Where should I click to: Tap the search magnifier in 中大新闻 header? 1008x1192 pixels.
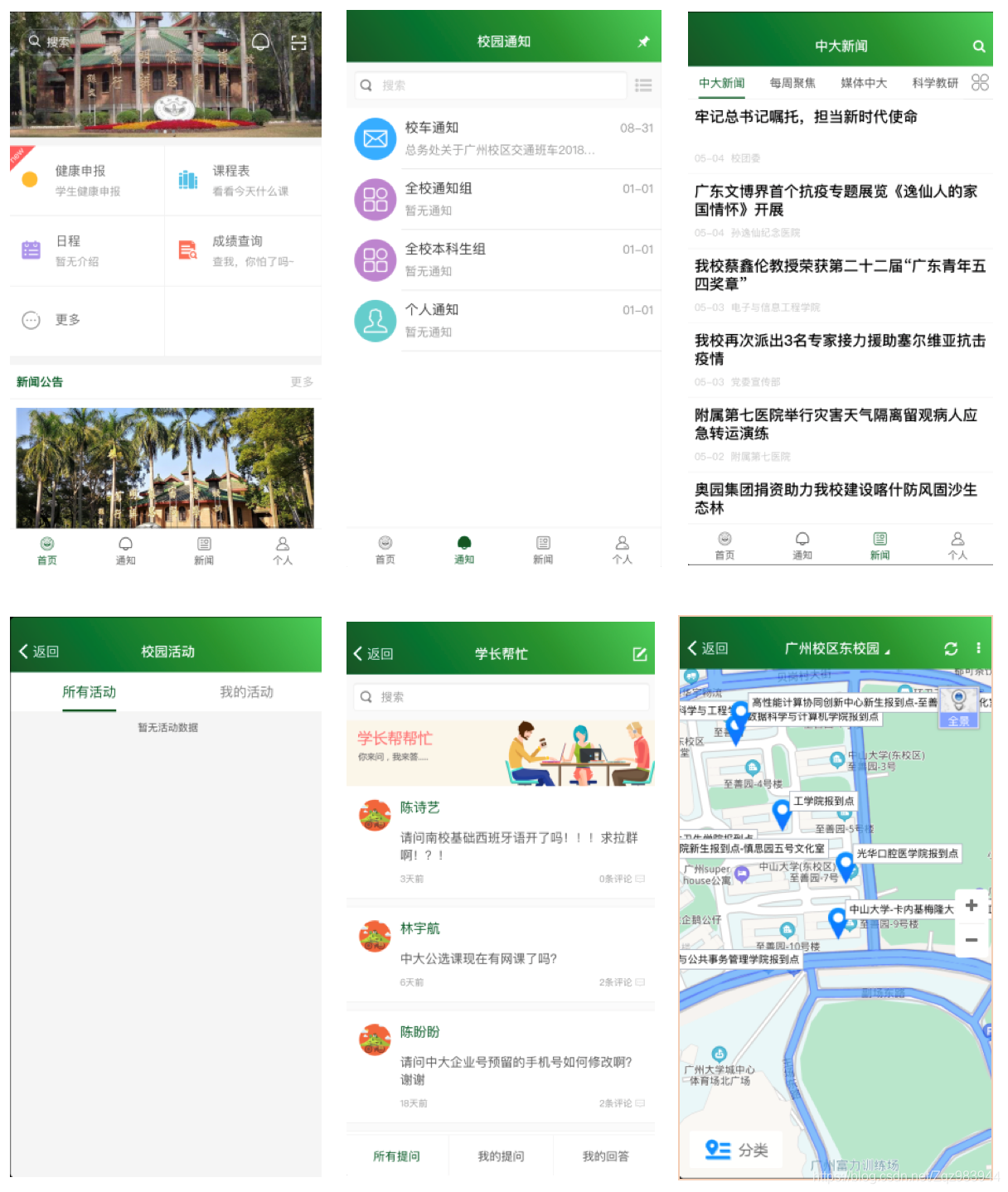[x=979, y=46]
